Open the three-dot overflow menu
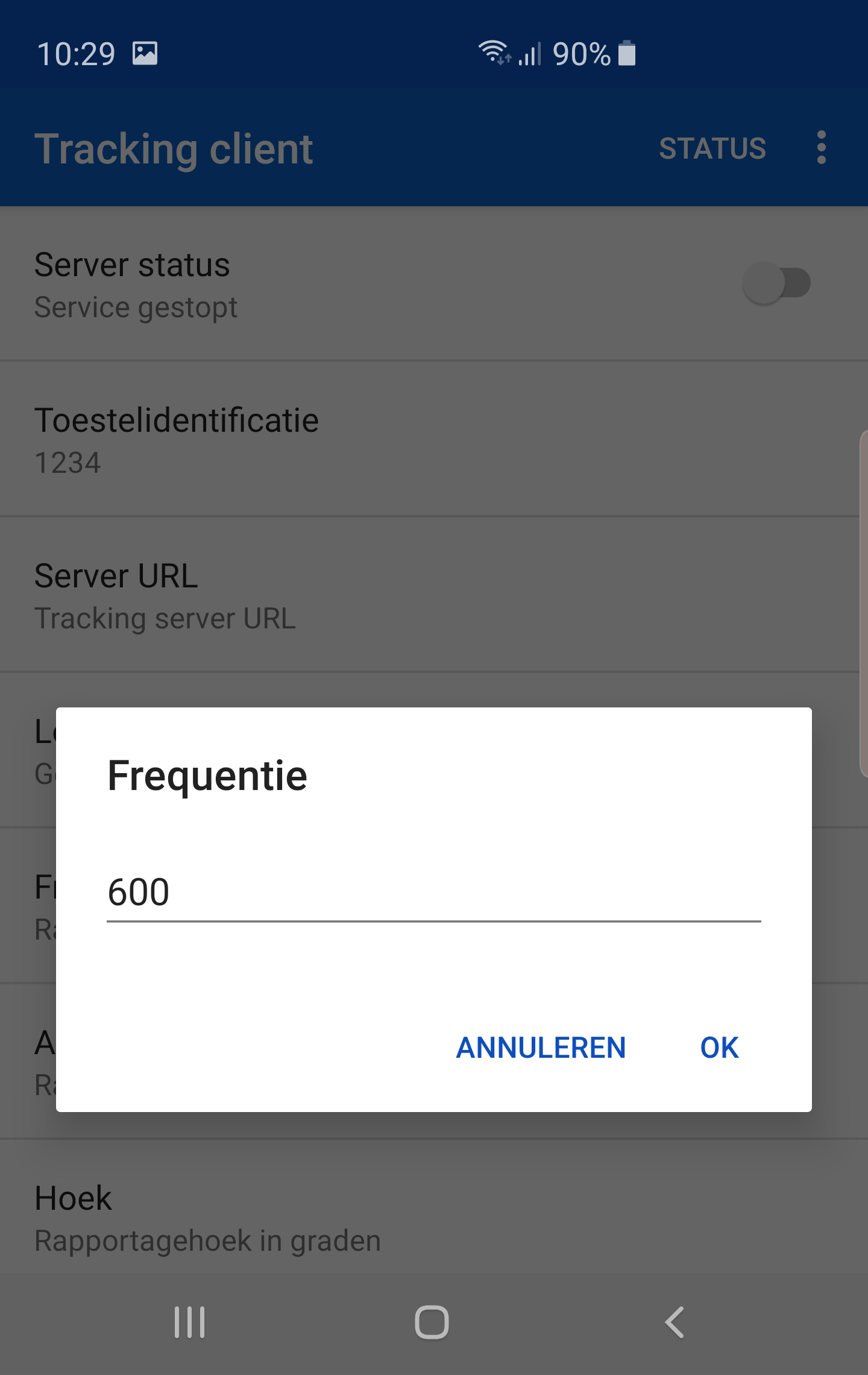 [x=821, y=148]
